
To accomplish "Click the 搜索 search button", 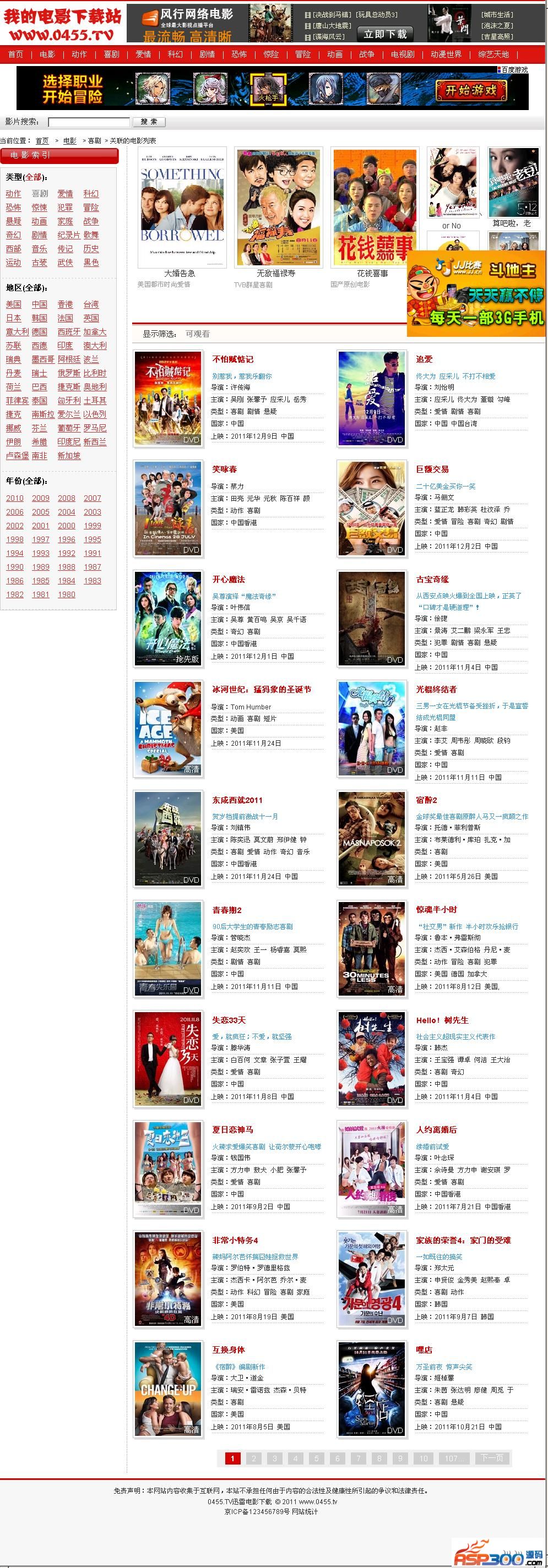I will pos(149,122).
